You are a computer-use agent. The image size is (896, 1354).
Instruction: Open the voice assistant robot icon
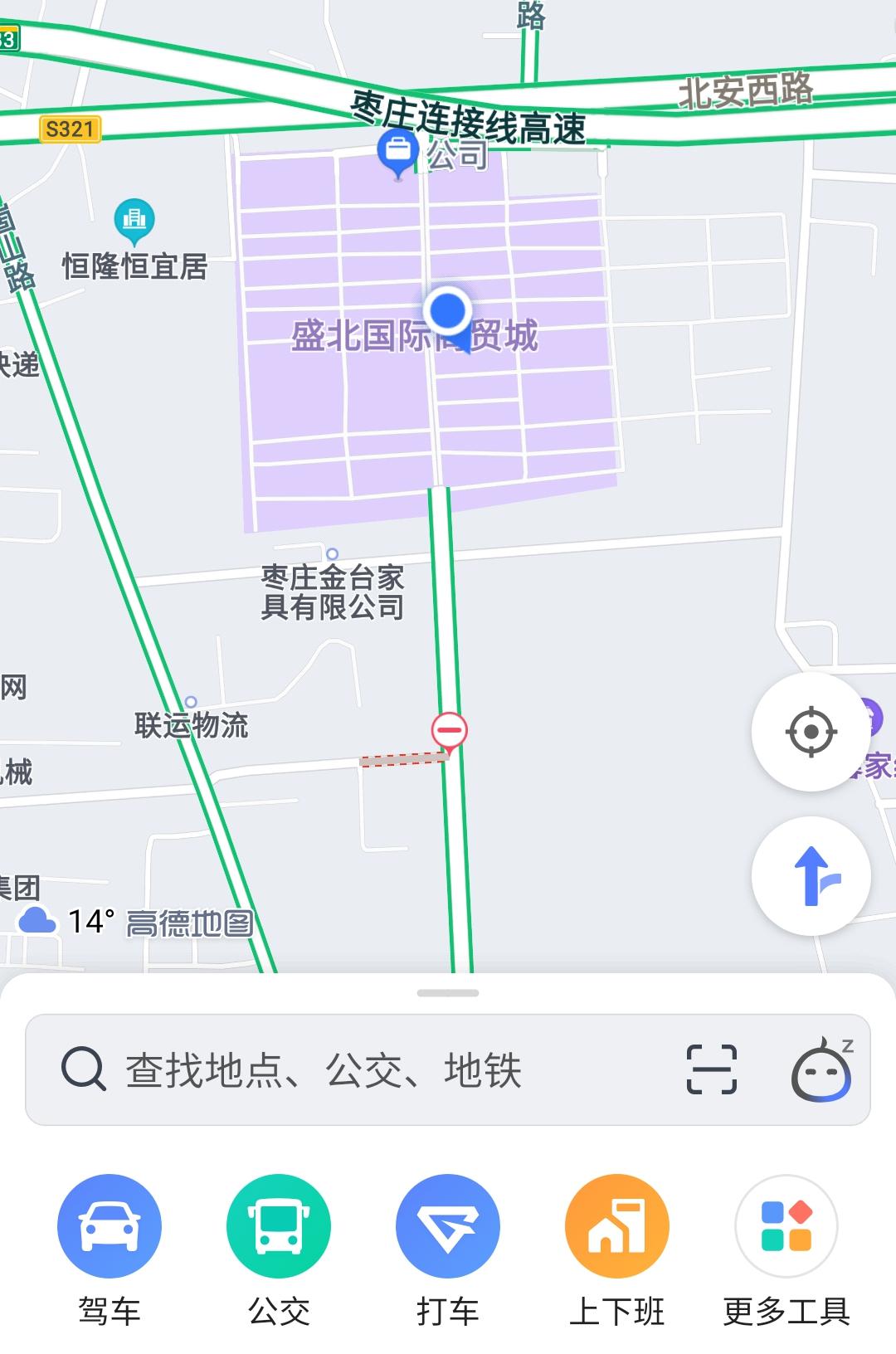821,1069
